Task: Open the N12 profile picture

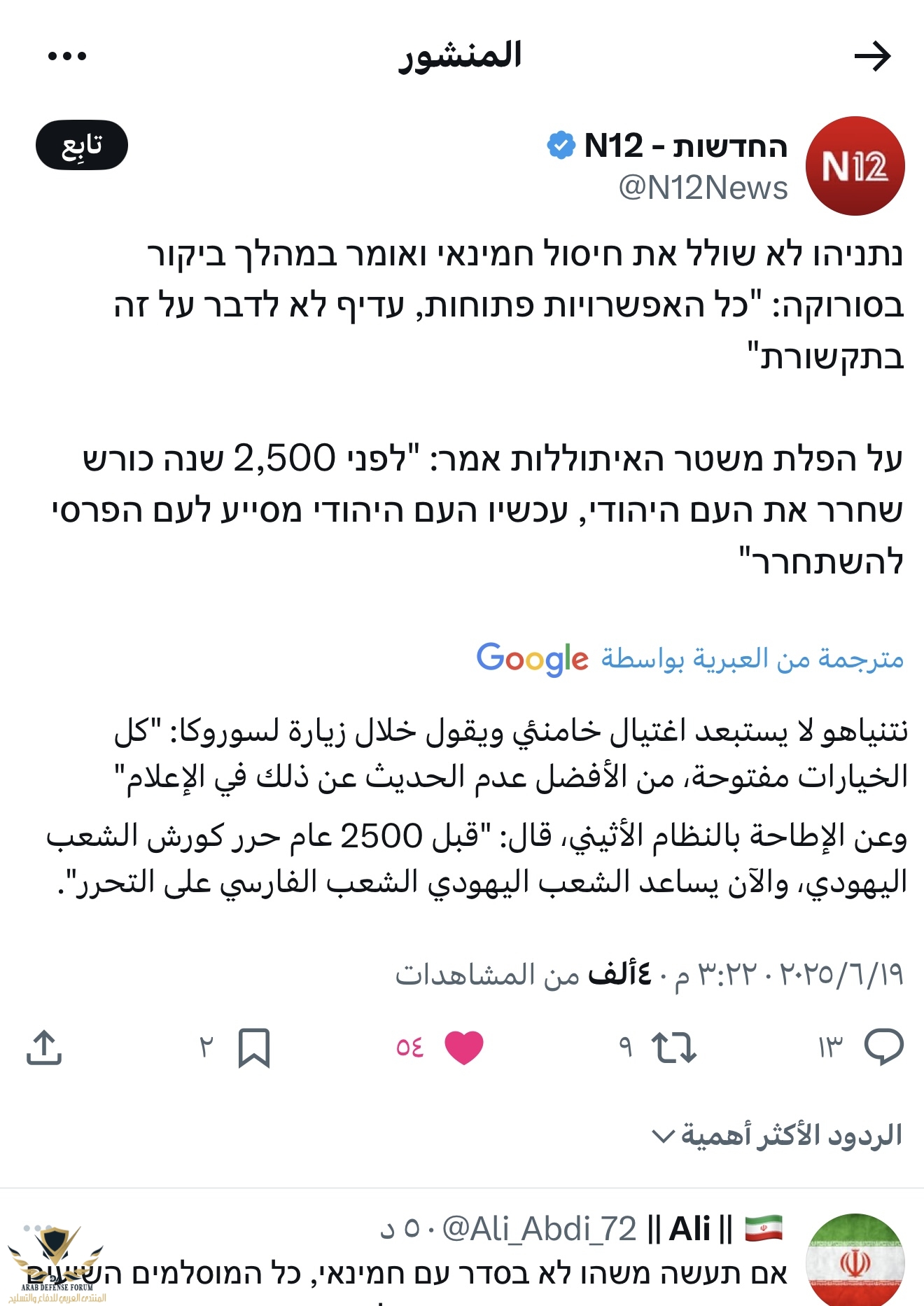Action: [x=855, y=166]
